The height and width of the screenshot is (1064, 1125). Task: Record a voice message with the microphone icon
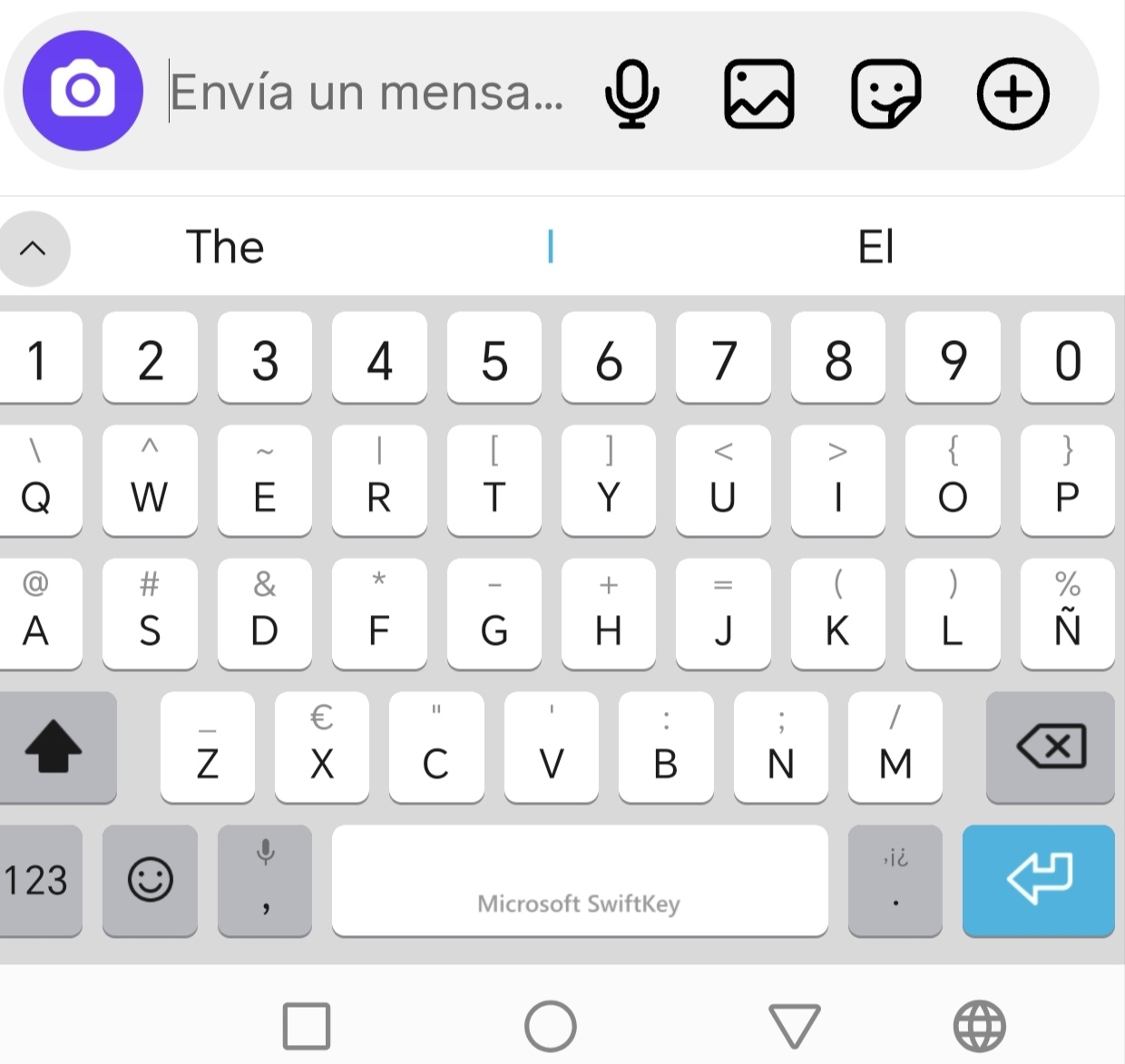tap(631, 93)
